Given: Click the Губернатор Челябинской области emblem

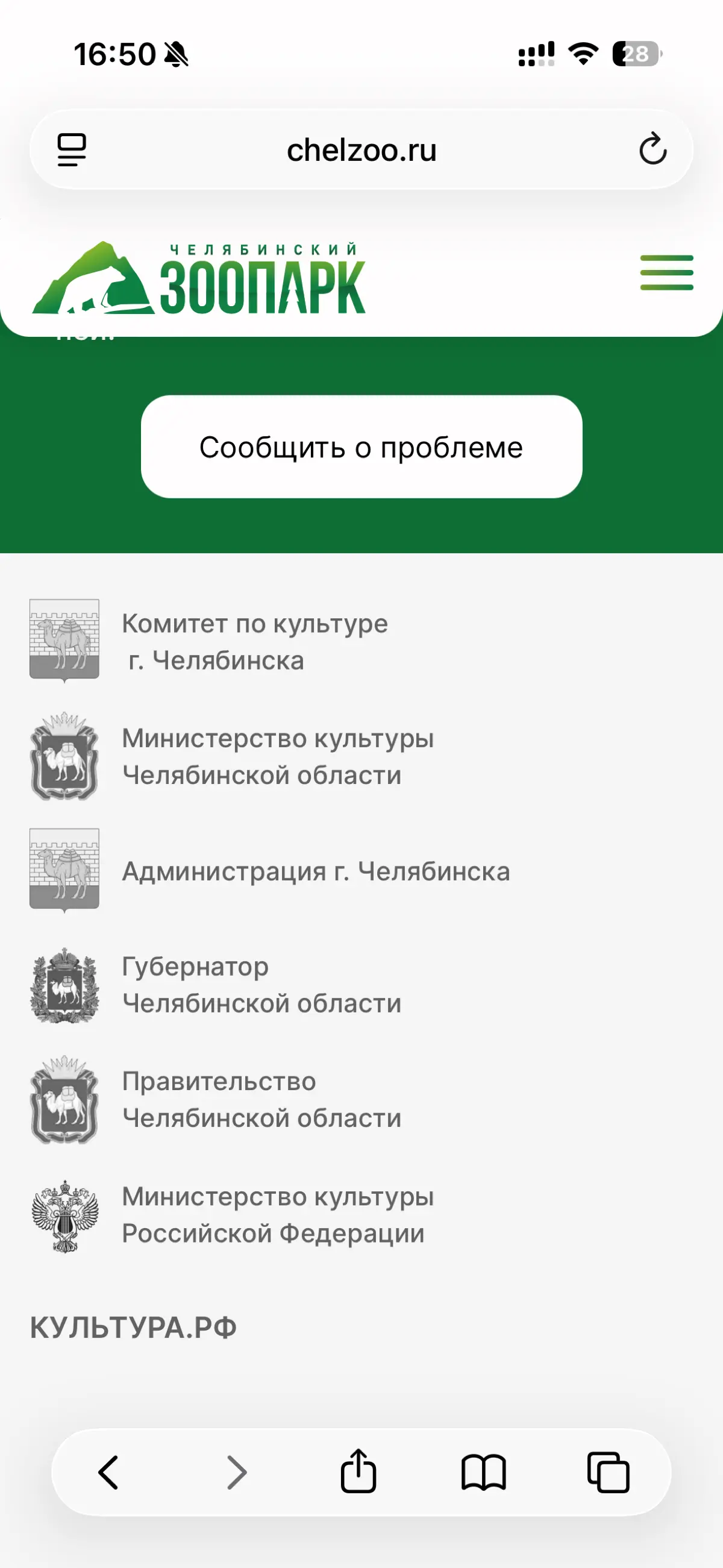Looking at the screenshot, I should point(64,983).
